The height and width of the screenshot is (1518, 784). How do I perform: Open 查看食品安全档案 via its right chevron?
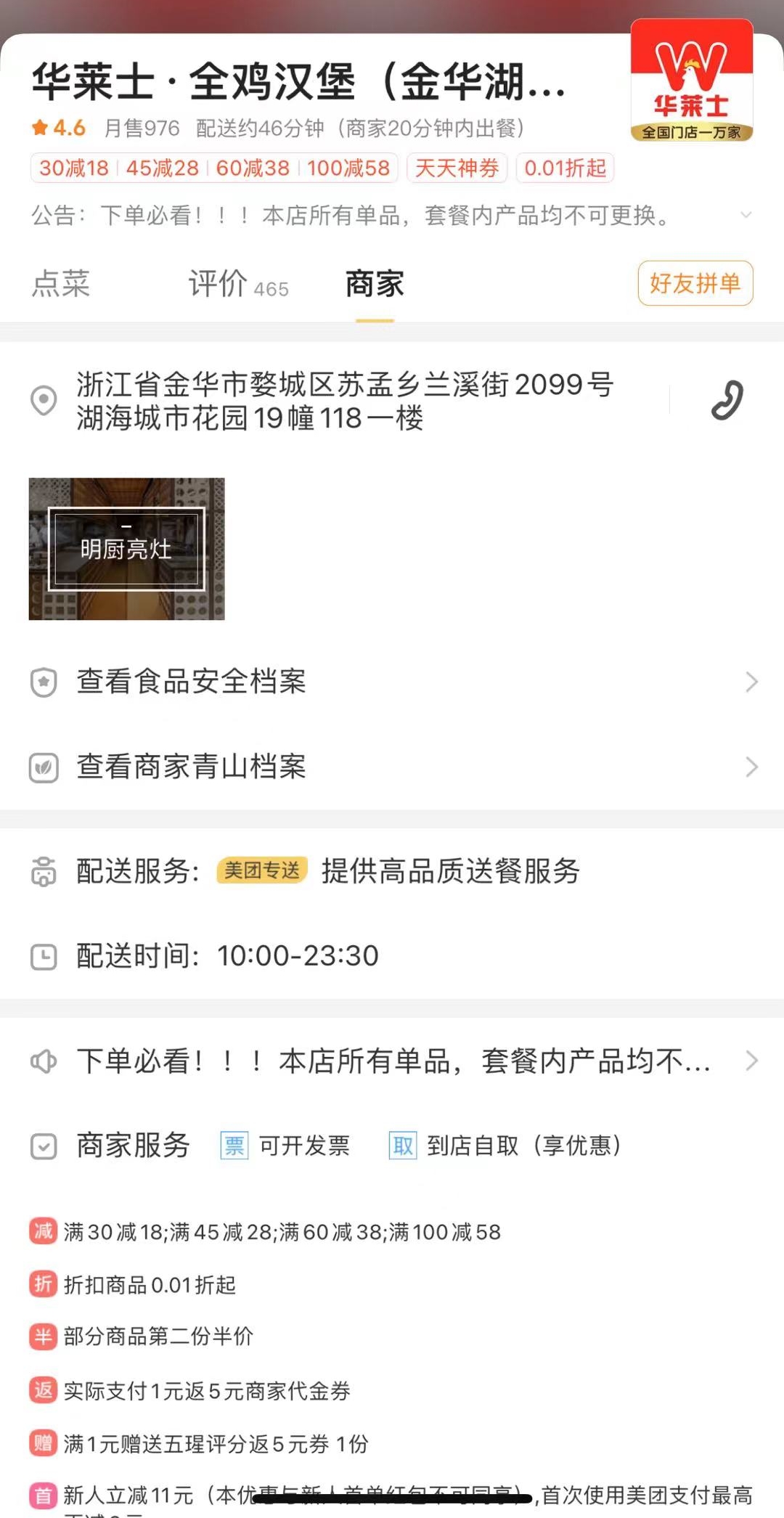(x=751, y=681)
